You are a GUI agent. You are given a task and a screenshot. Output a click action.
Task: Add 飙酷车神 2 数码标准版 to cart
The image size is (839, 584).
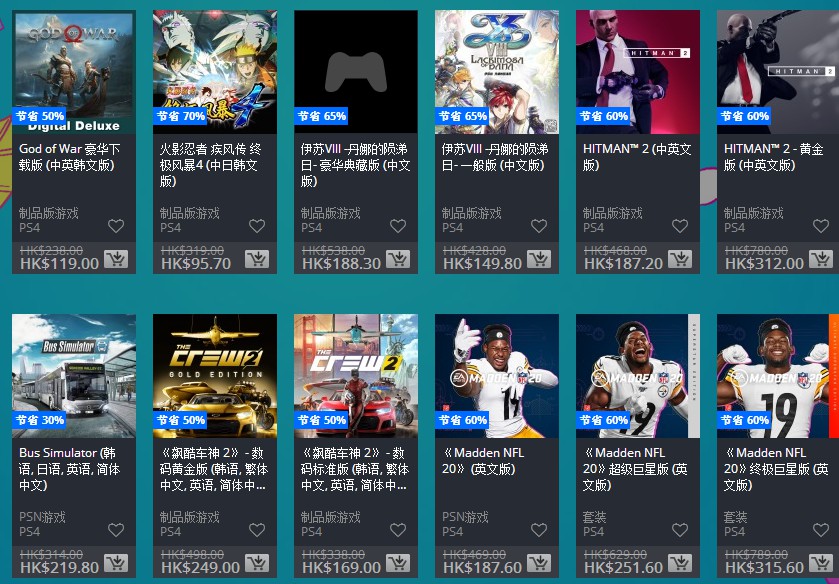[x=398, y=564]
